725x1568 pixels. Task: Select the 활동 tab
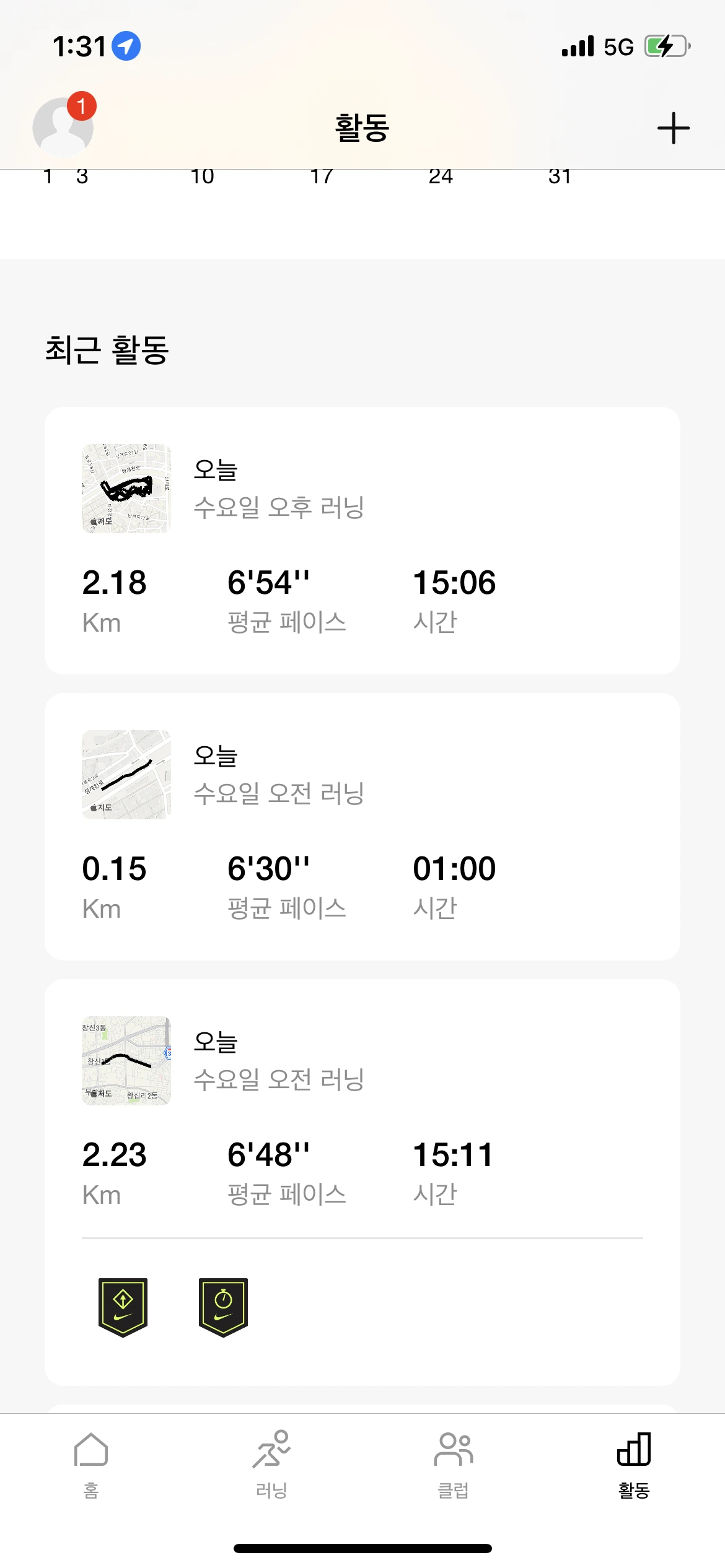[634, 1464]
